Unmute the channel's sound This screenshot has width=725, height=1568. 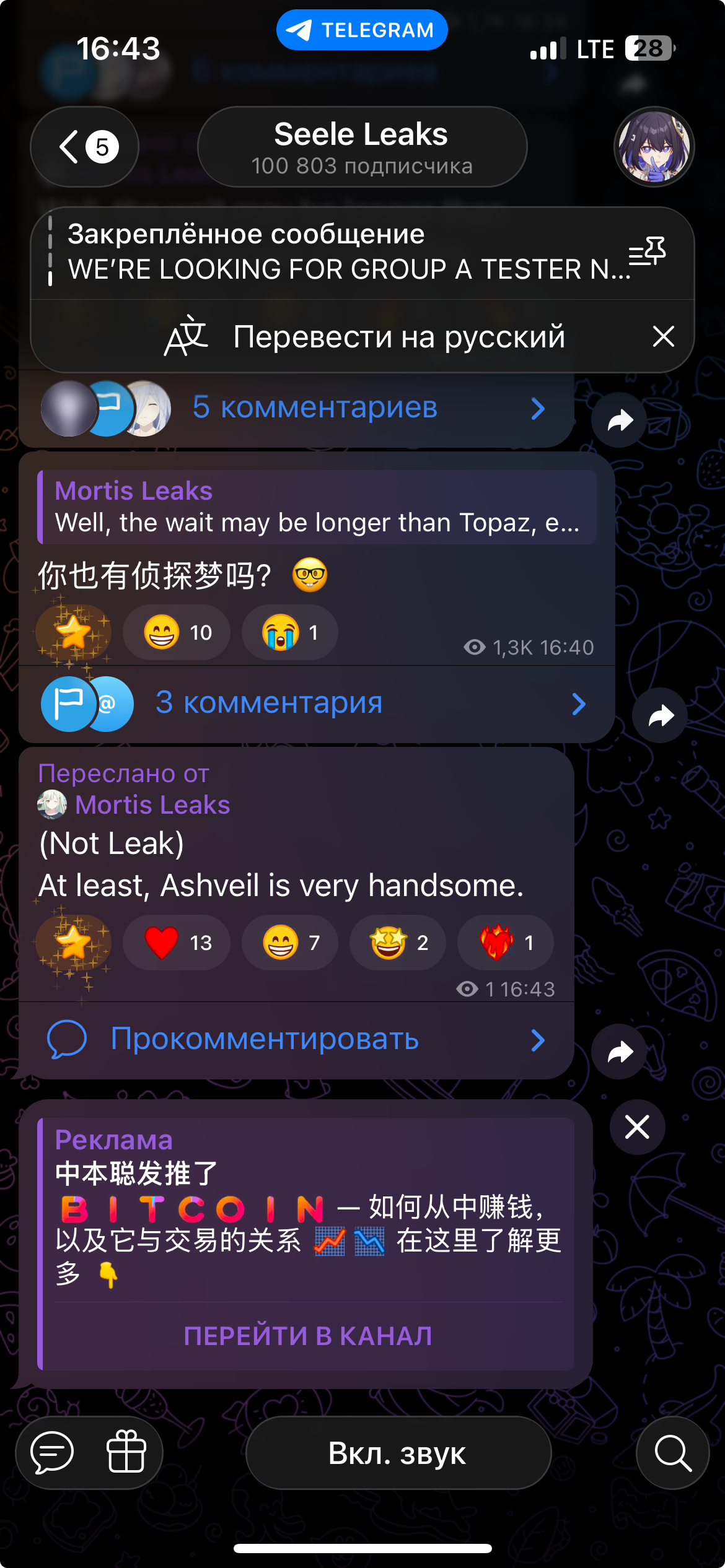coord(398,1453)
